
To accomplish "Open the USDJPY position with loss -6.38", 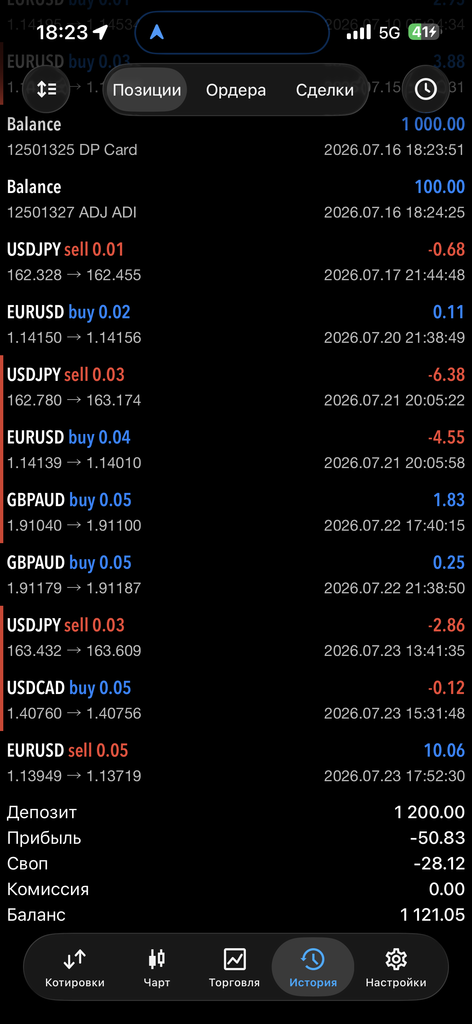I will [236, 387].
